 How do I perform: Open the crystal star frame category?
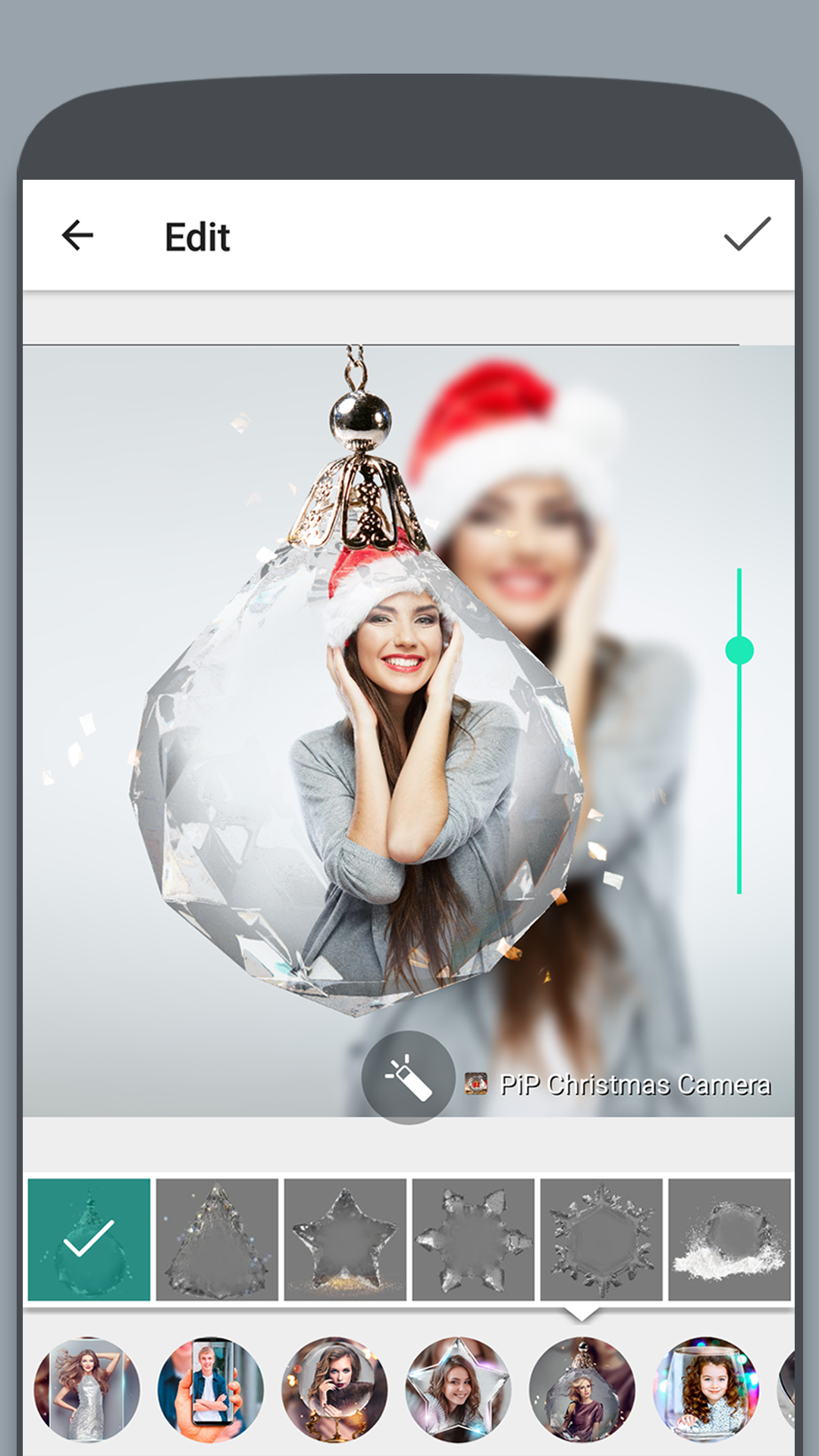tap(458, 1389)
